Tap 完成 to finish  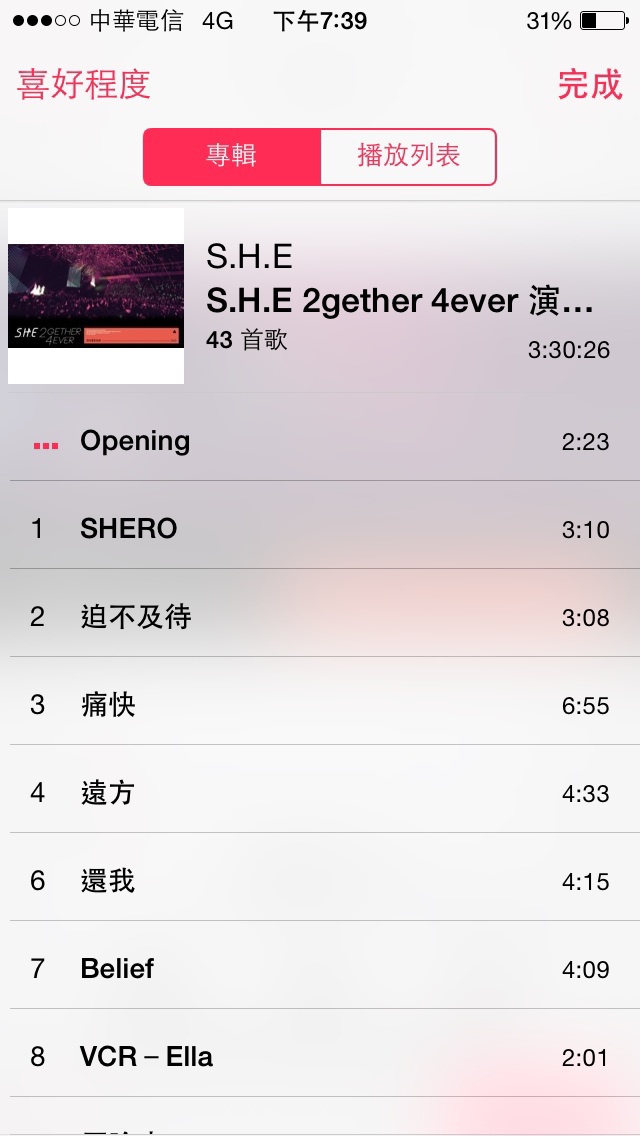click(x=590, y=85)
